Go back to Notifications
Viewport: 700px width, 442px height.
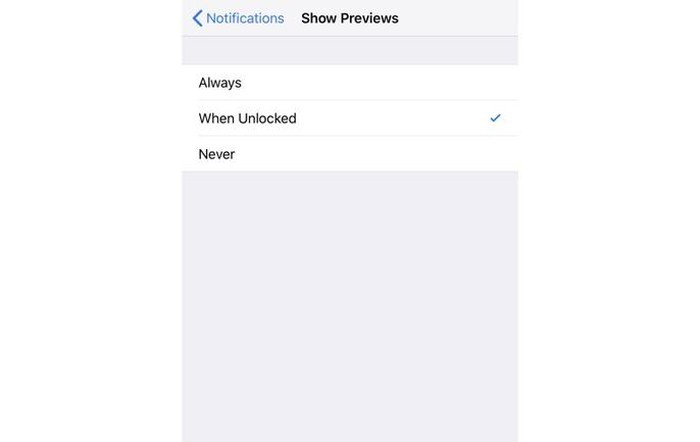point(238,18)
